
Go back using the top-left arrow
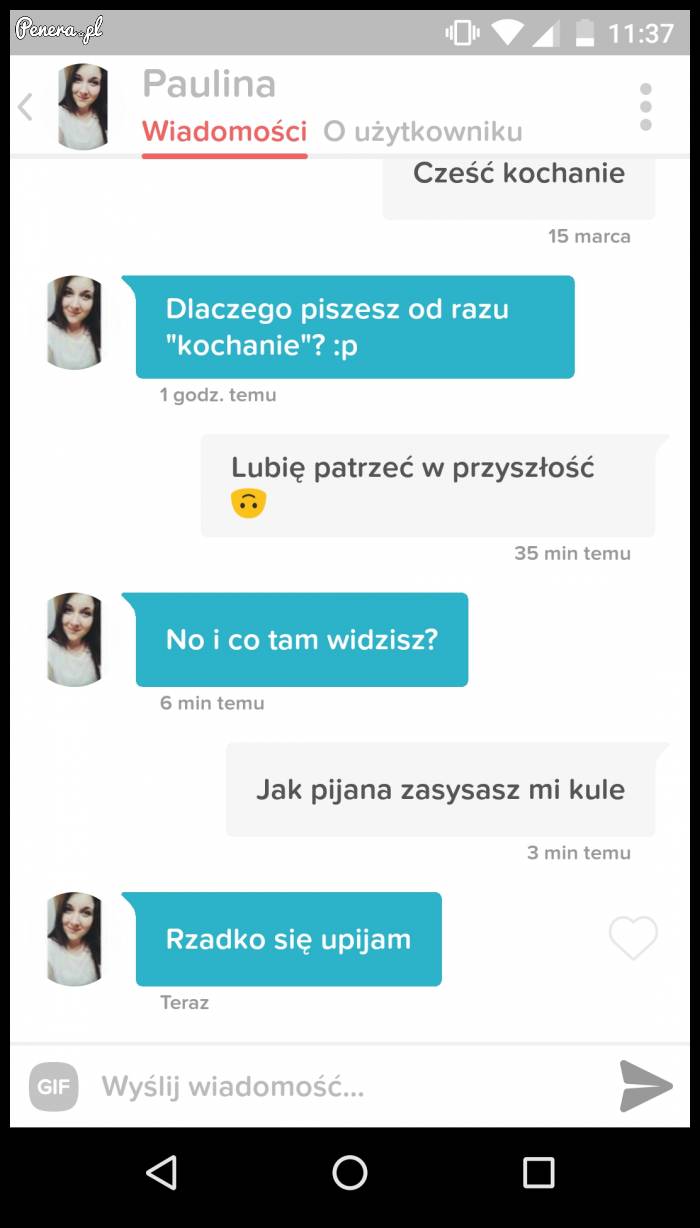tap(26, 107)
